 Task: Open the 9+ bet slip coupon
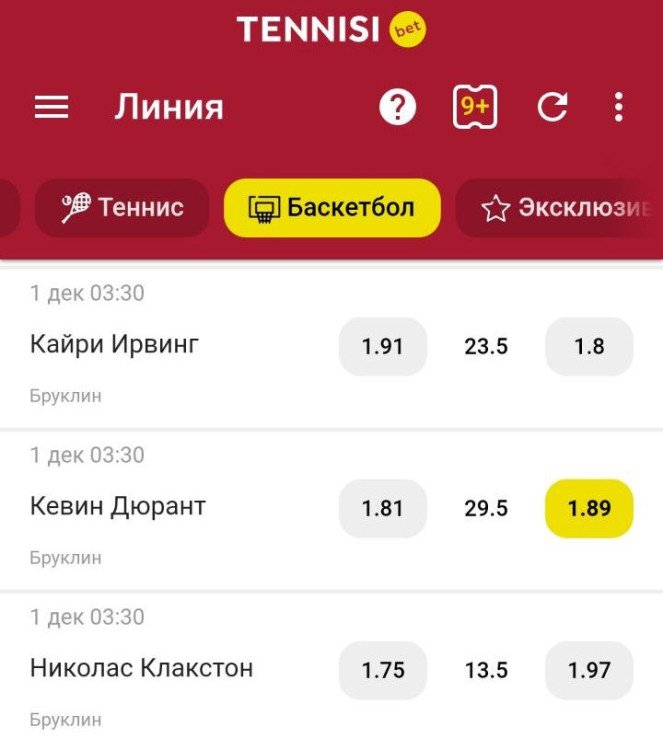tap(475, 107)
